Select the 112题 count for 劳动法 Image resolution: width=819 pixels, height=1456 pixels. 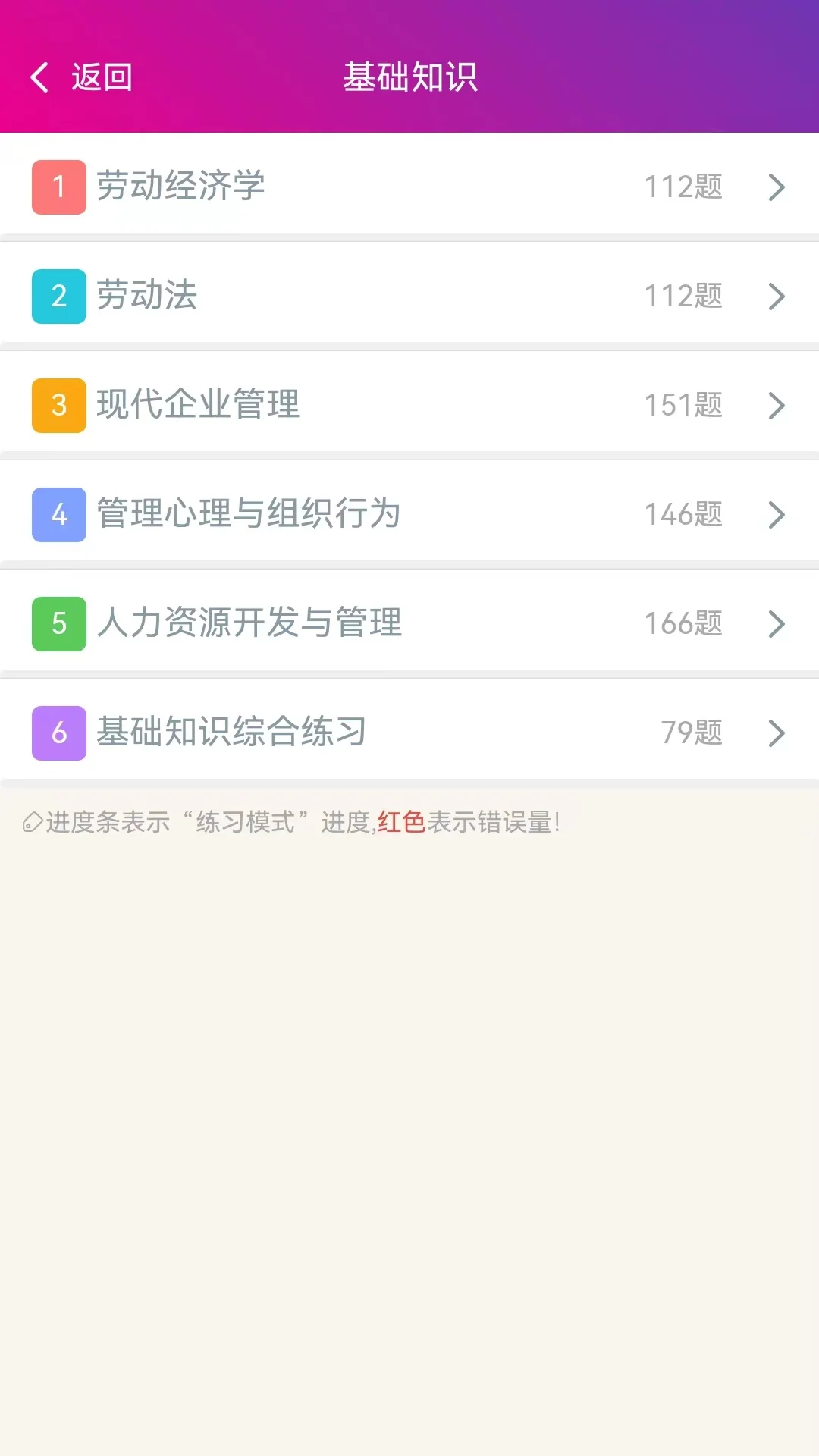[683, 296]
